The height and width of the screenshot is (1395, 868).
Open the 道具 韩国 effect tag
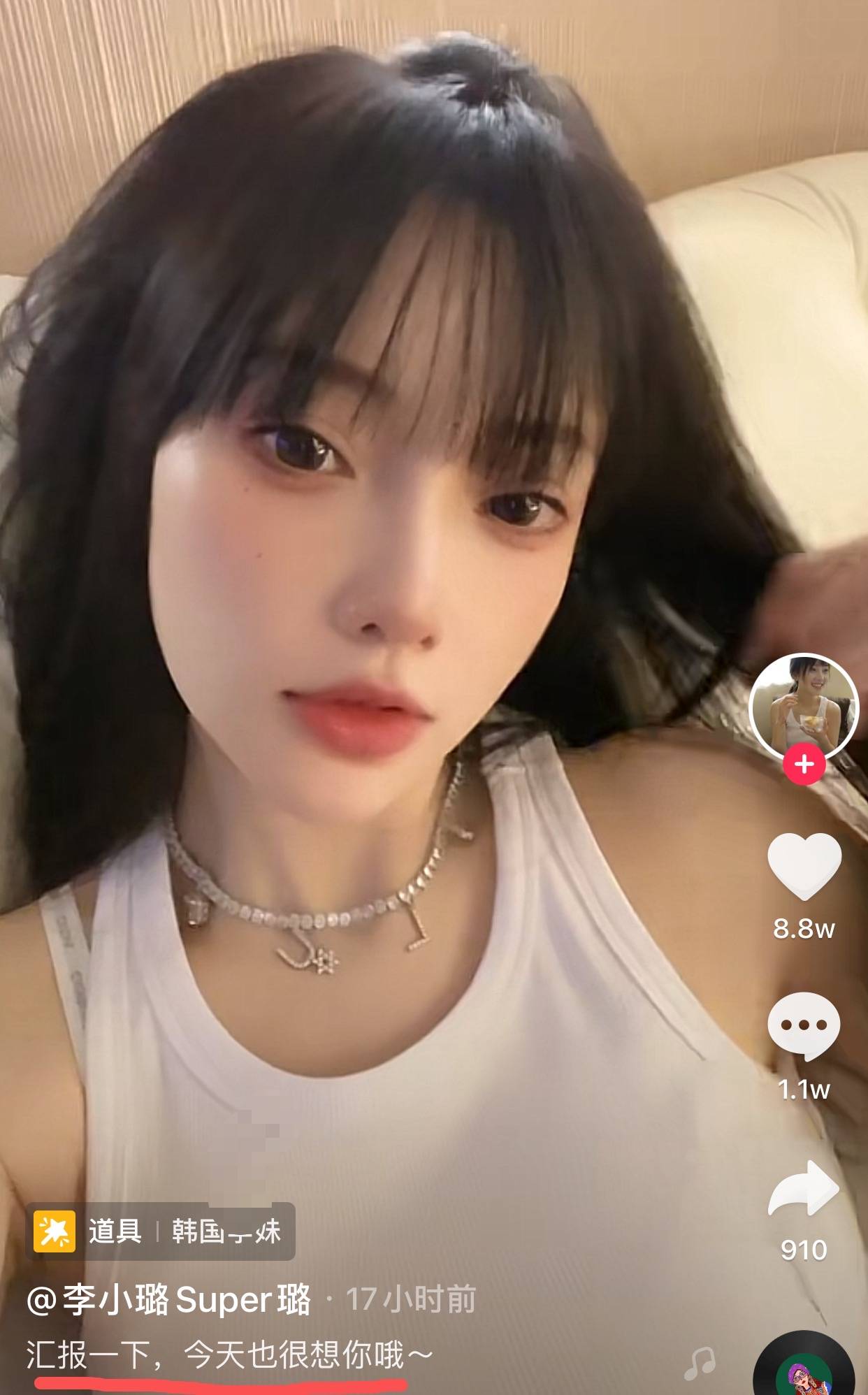(x=161, y=1232)
